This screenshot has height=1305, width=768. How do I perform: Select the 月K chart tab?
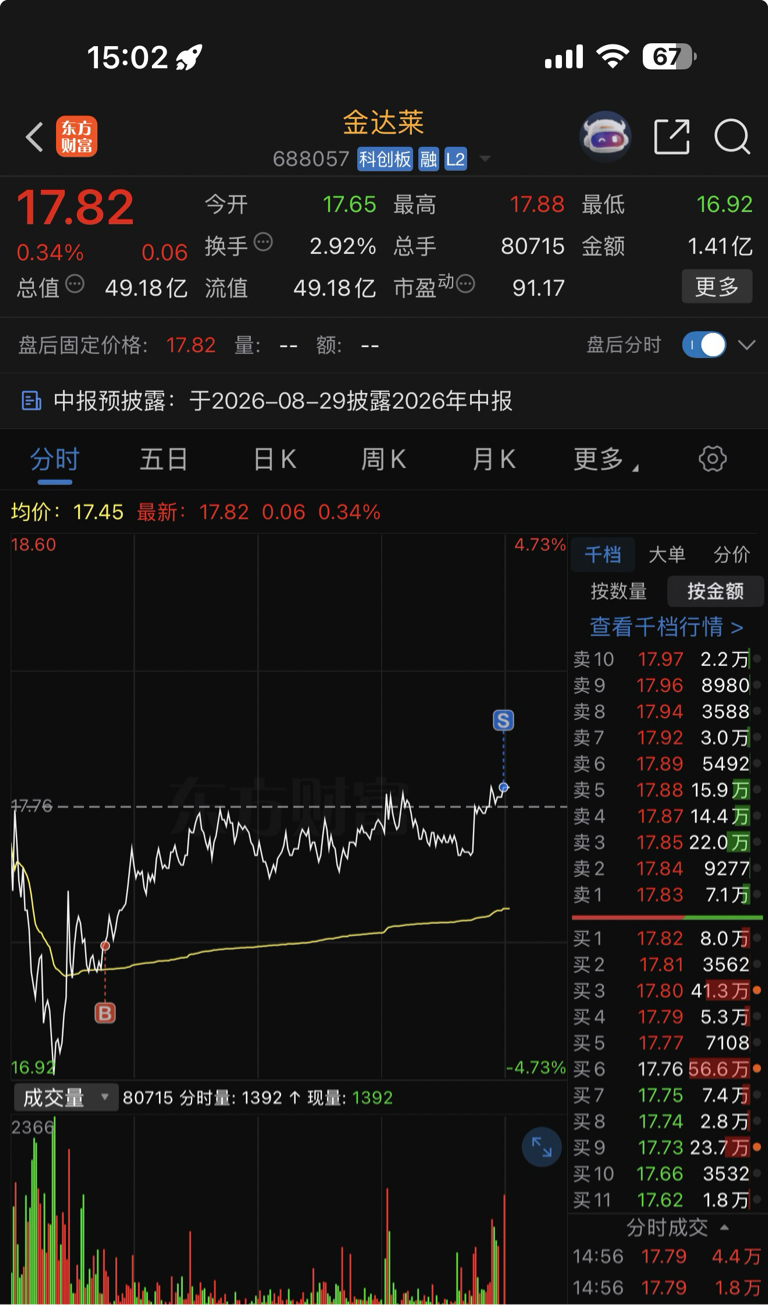494,459
